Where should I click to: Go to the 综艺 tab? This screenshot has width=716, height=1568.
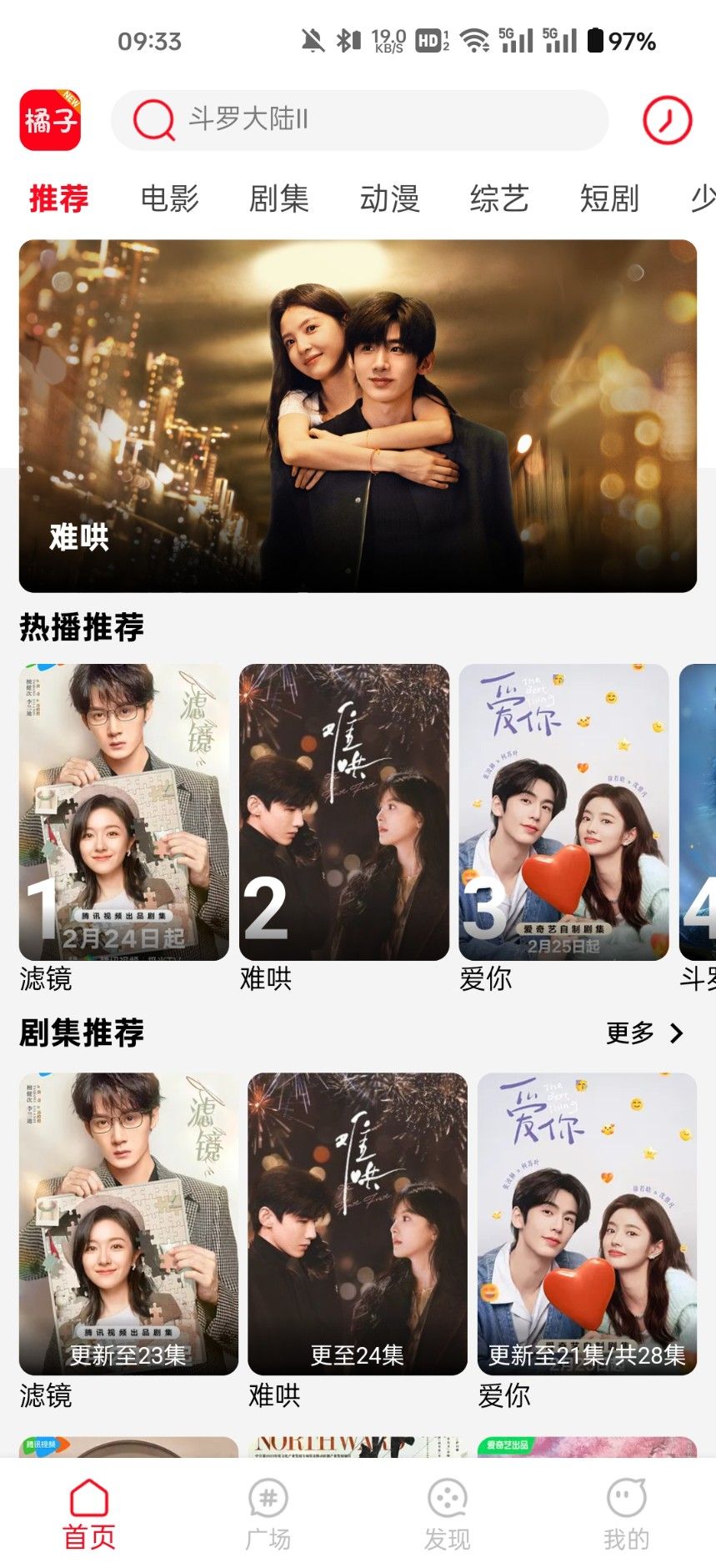[499, 199]
